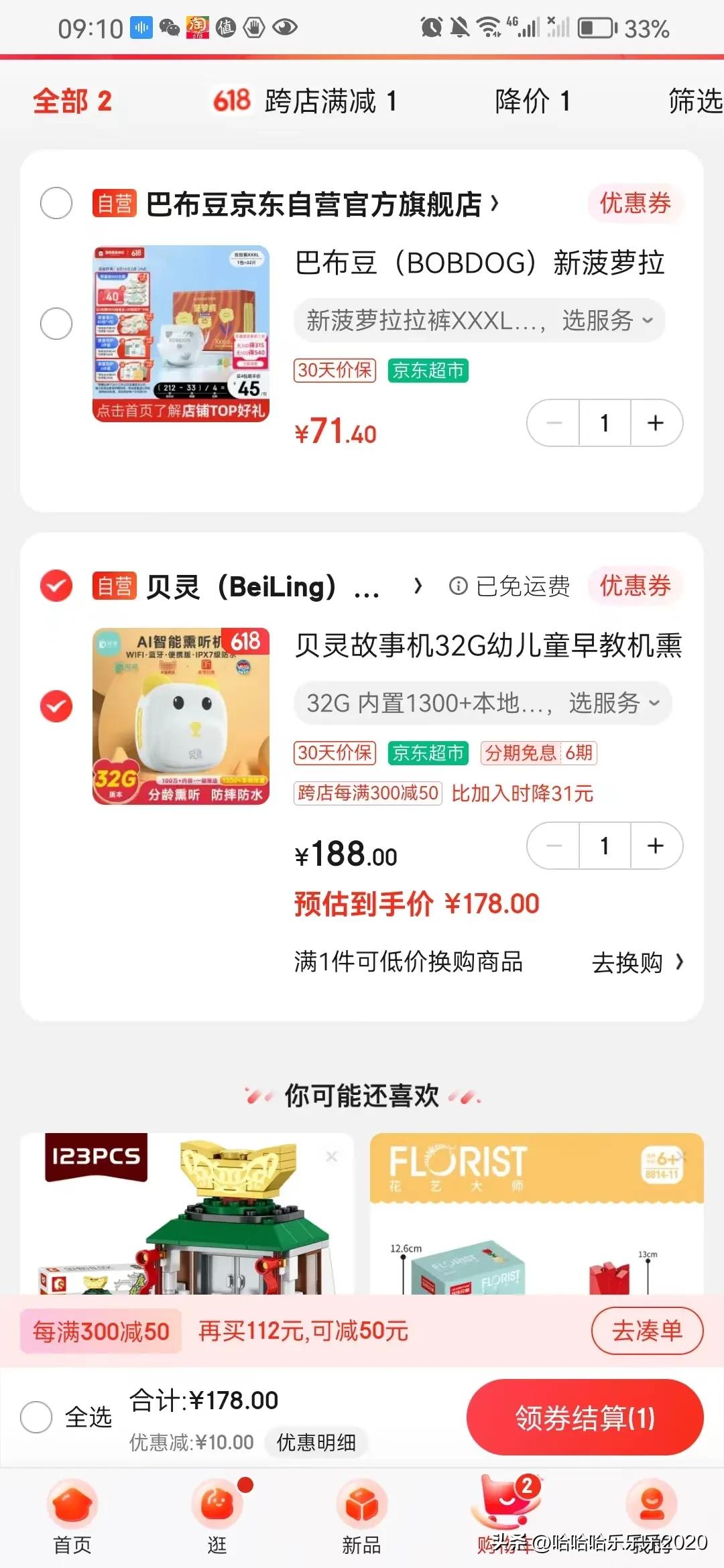Tap the info icon next to 已免运费
Viewport: 724px width, 1568px height.
[458, 588]
